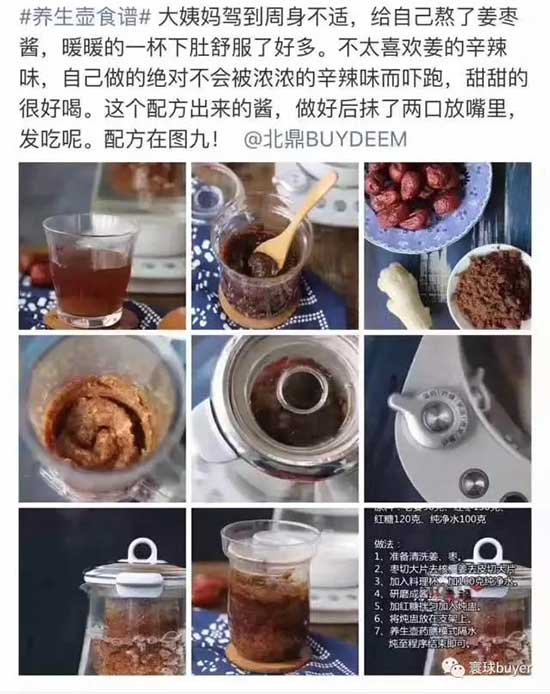View the photo of ground paste in the blender cup
Screen dimensions: 550x694
[x=102, y=418]
